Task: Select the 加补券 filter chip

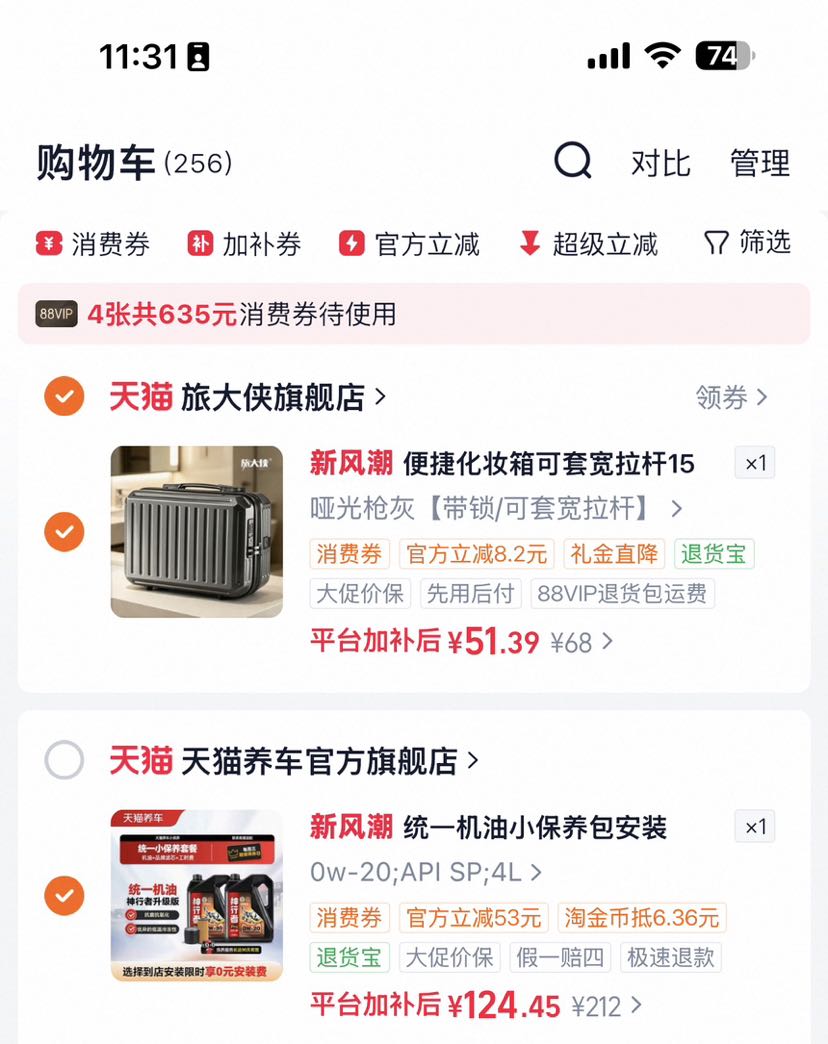Action: point(244,244)
